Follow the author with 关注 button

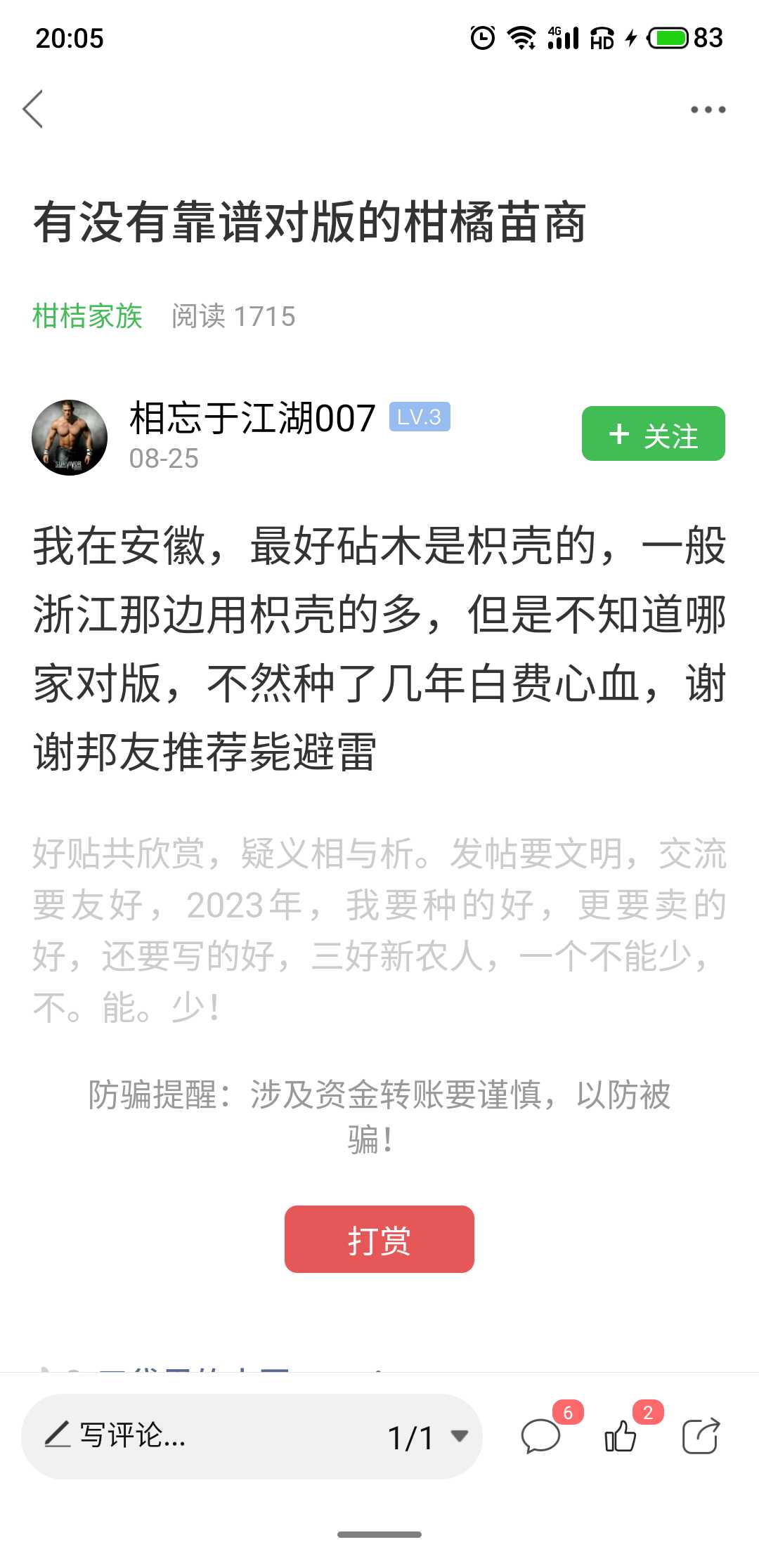[x=653, y=433]
